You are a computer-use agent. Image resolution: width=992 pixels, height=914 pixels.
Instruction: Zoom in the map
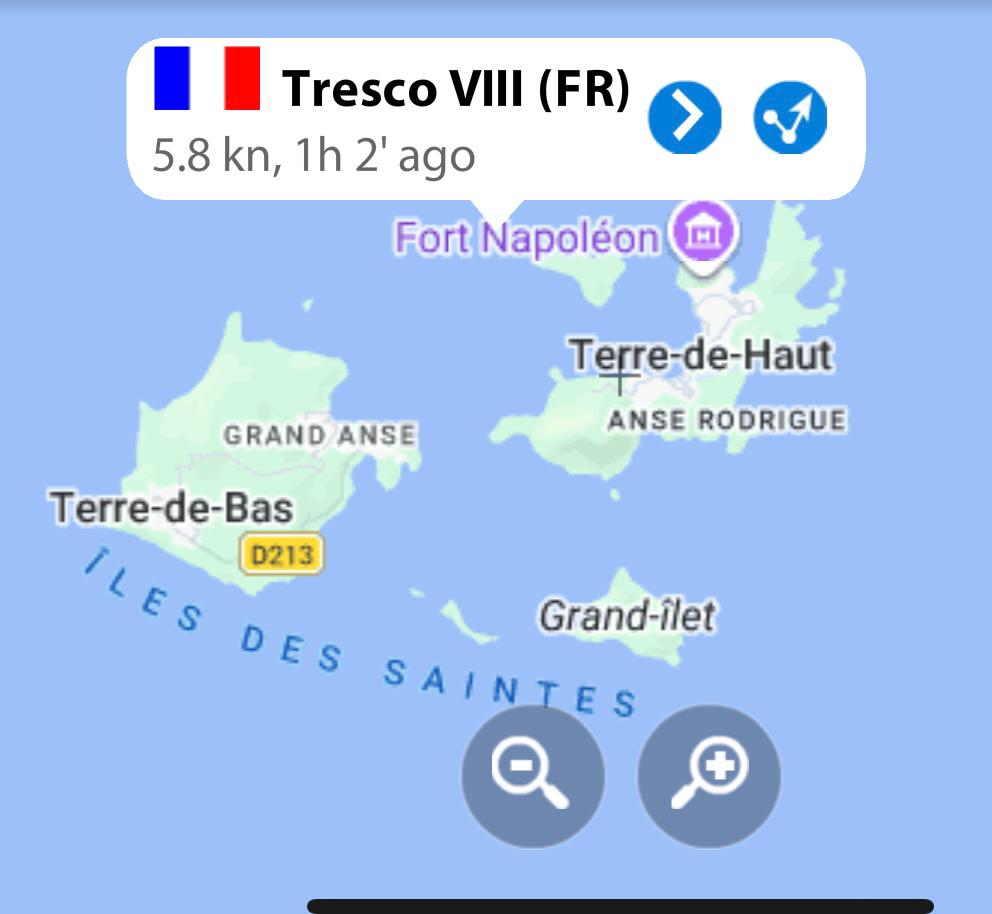709,777
